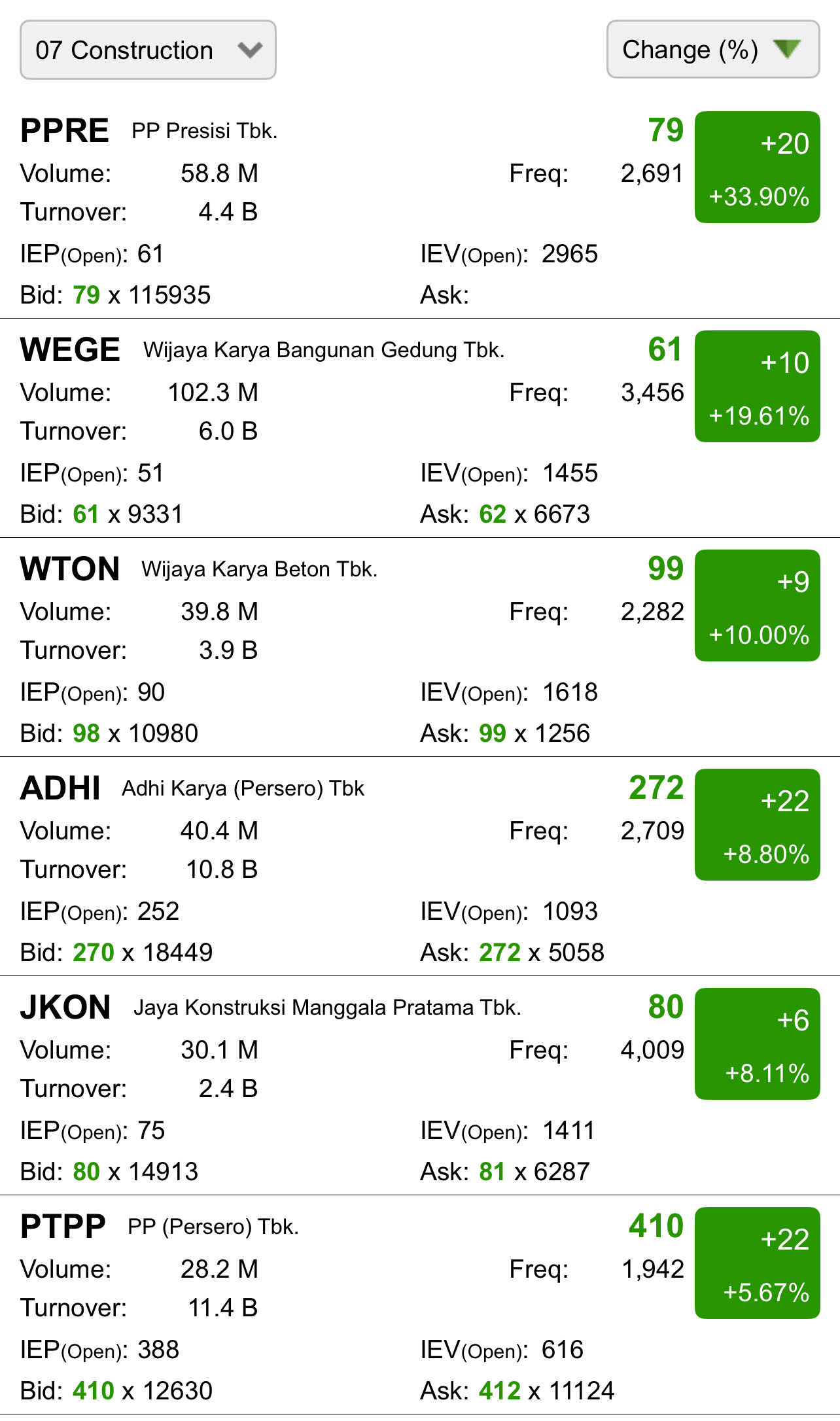Viewport: 840px width, 1421px height.
Task: Tap the +33.90% change box for PPRE
Action: point(758,167)
